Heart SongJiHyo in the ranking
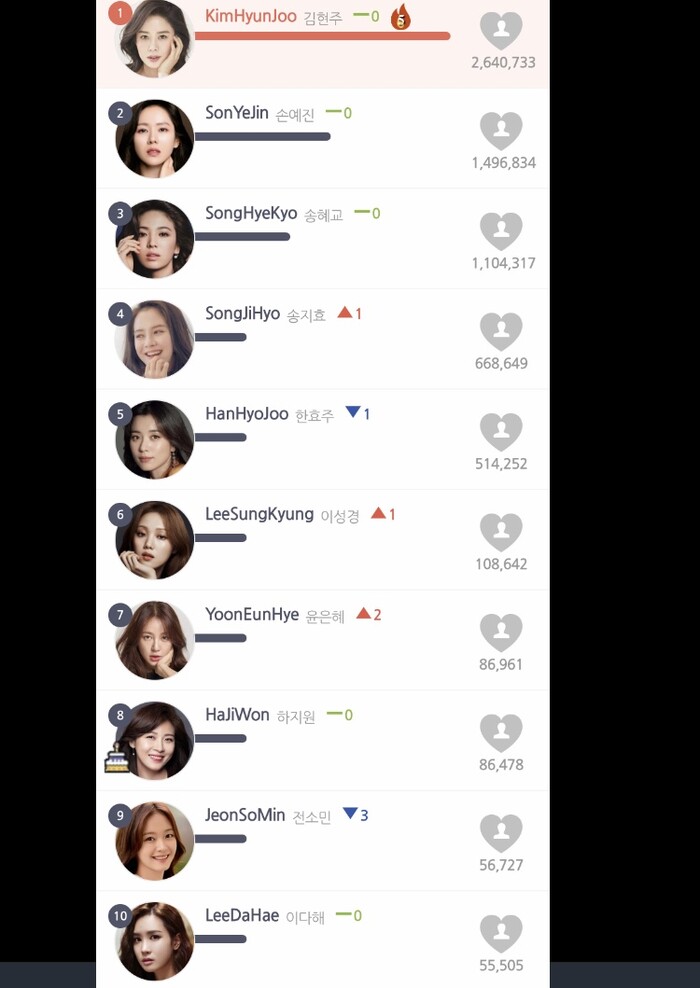 point(501,331)
